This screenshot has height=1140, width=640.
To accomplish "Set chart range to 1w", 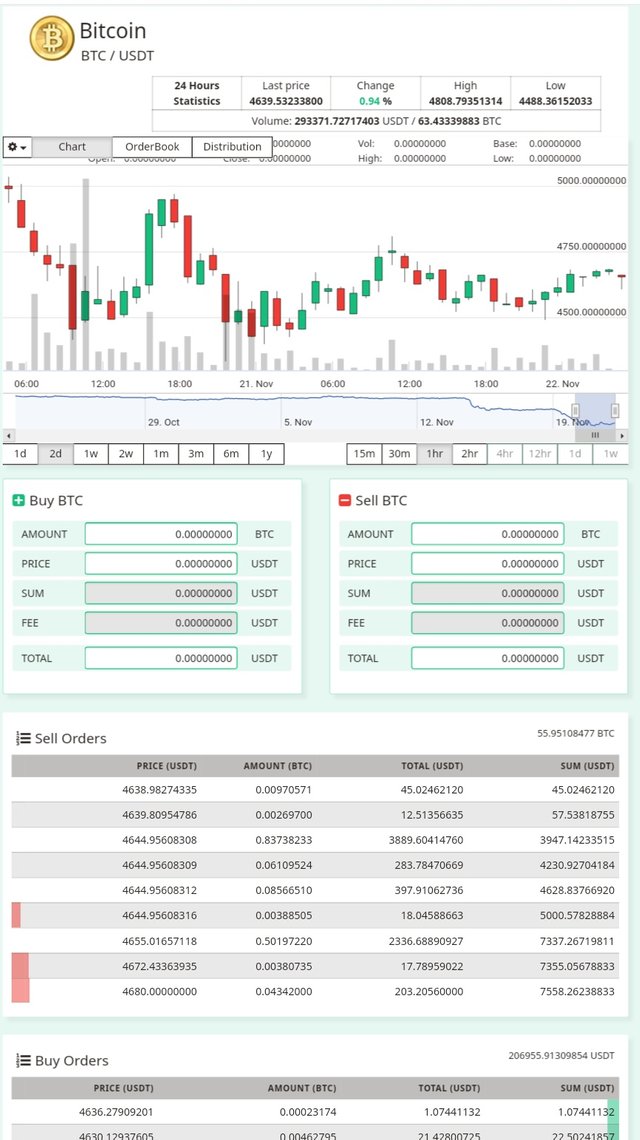I will tap(91, 454).
